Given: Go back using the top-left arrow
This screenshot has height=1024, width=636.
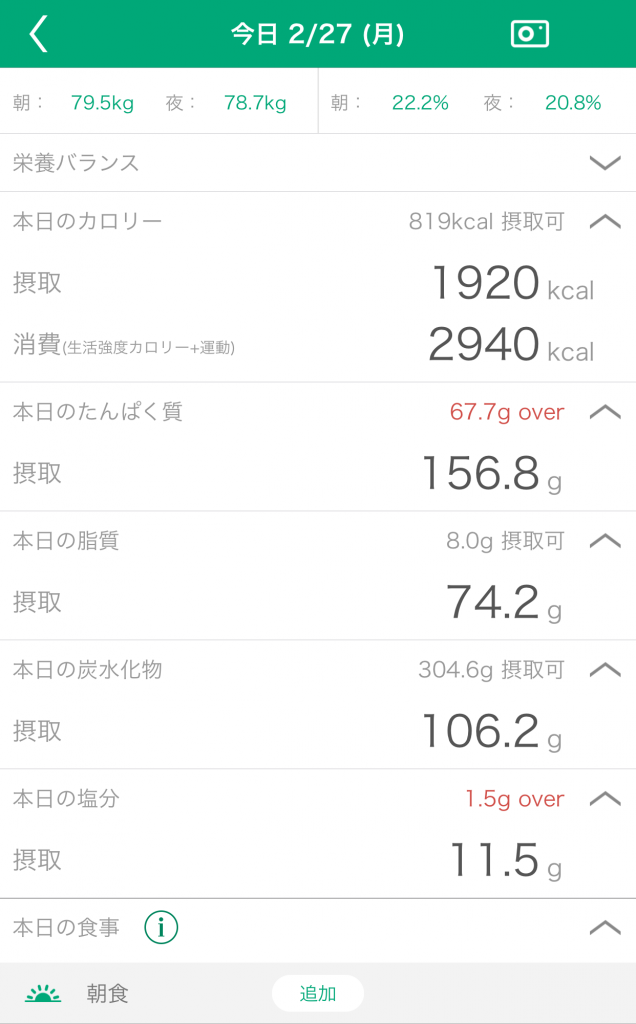Looking at the screenshot, I should [x=39, y=34].
